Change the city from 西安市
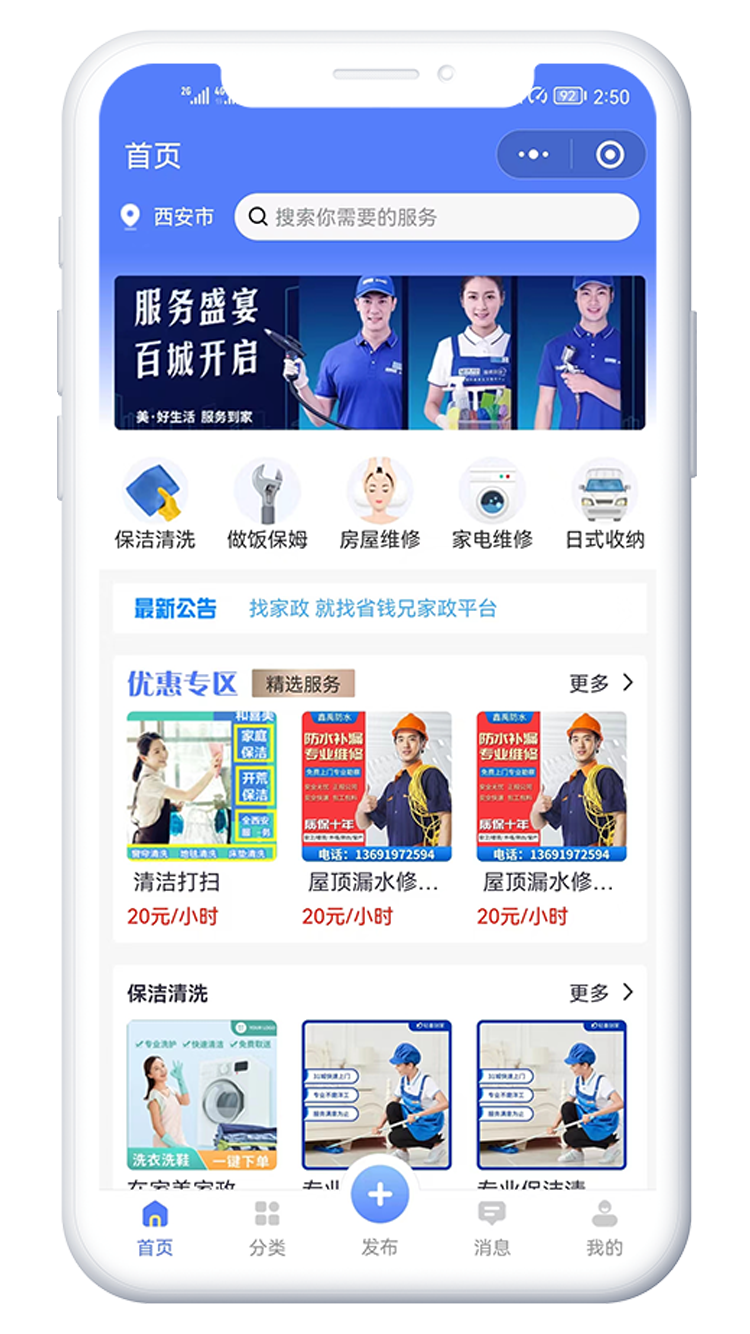This screenshot has height=1334, width=750. pyautogui.click(x=168, y=217)
